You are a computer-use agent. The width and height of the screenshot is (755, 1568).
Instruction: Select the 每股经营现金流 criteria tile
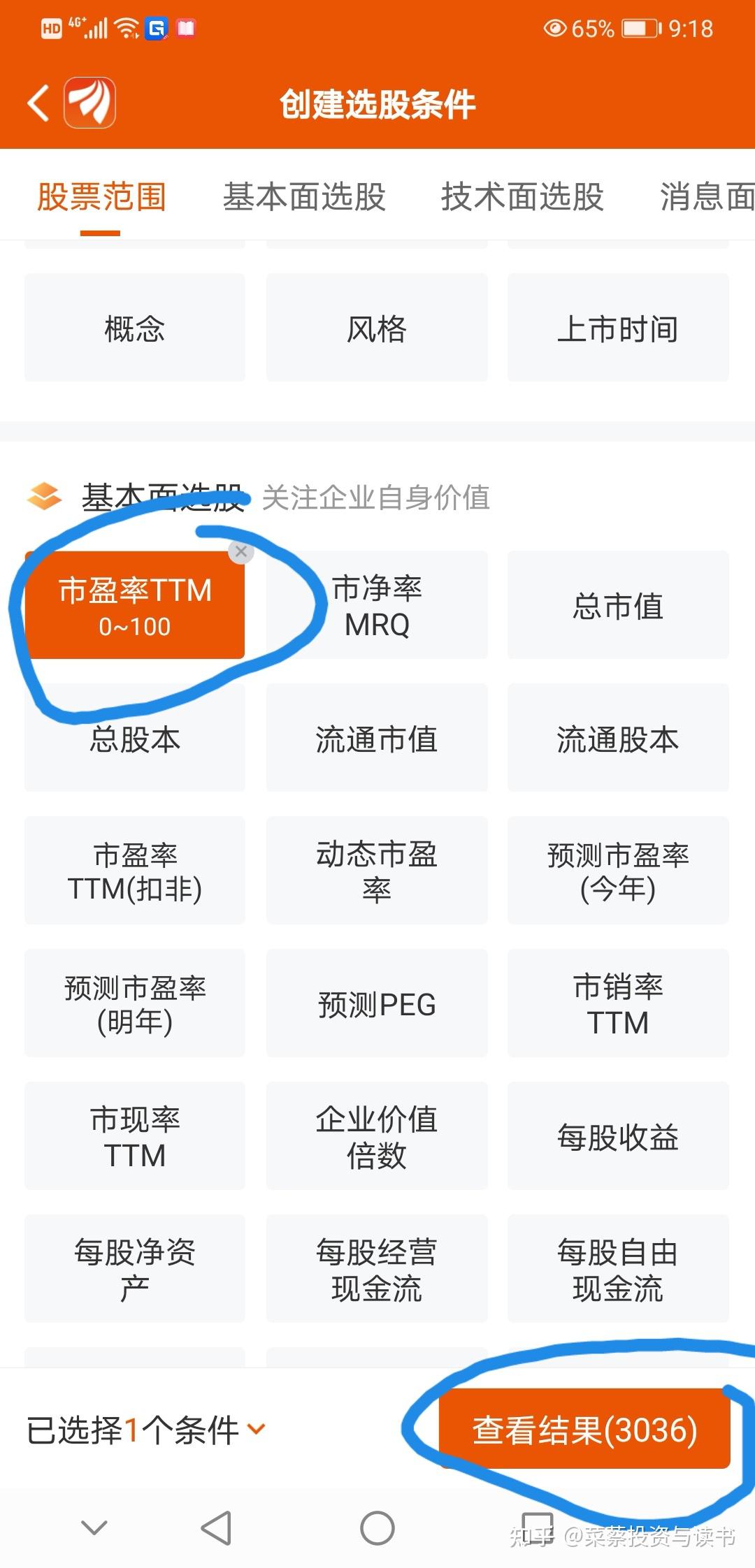376,1270
